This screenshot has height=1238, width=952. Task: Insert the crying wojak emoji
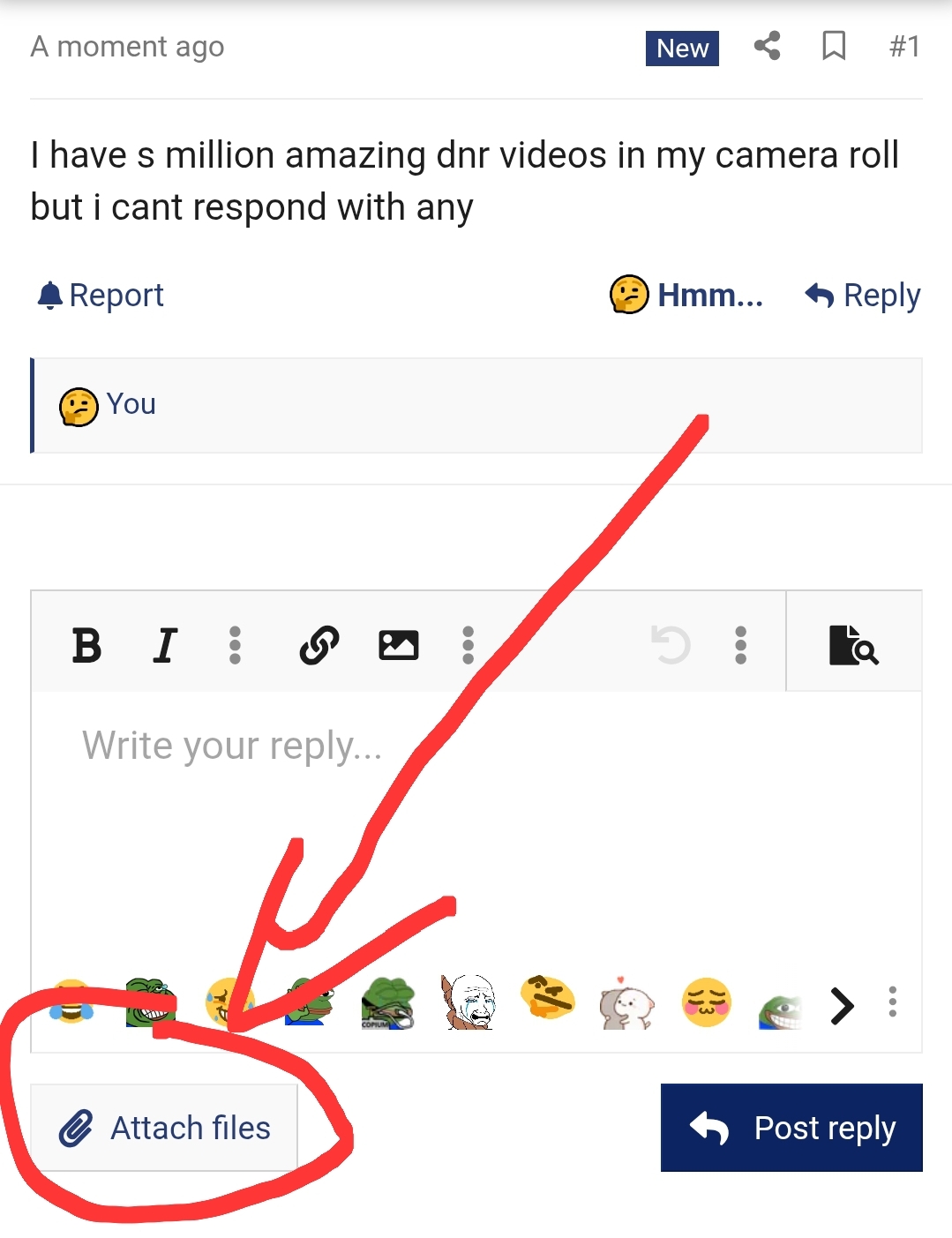[469, 1003]
